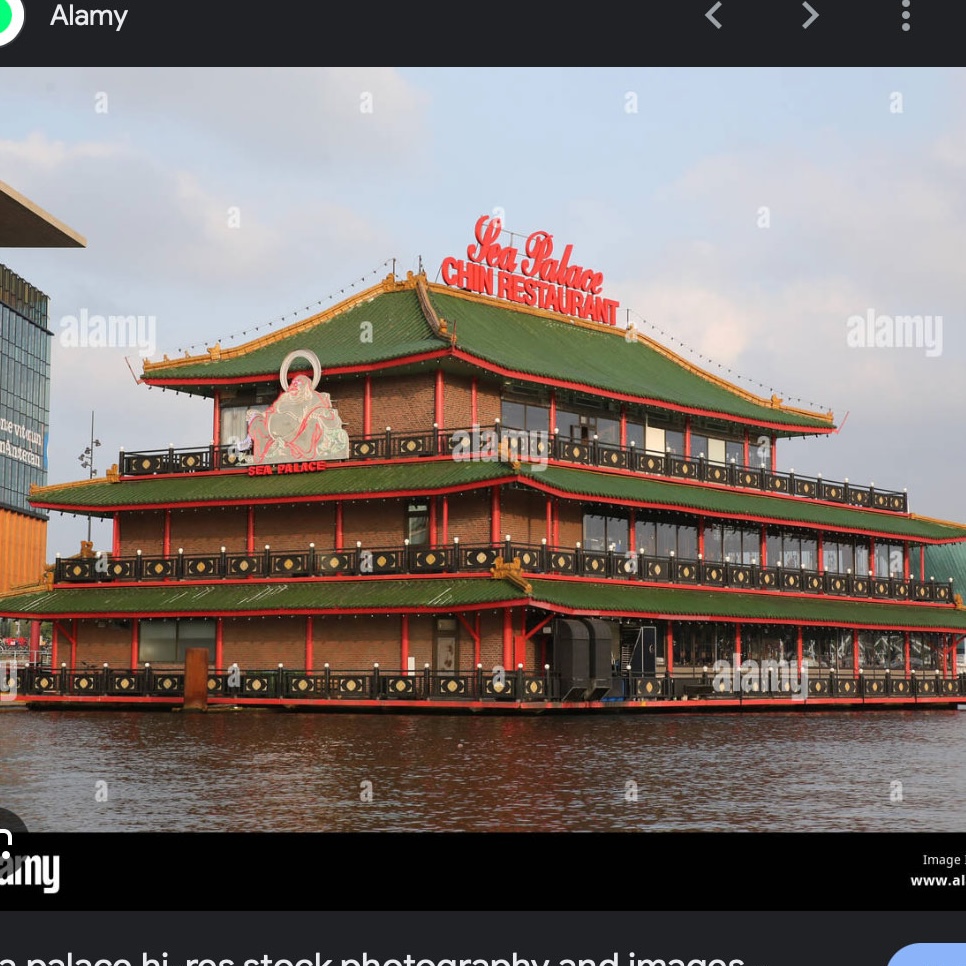The height and width of the screenshot is (966, 966).
Task: Go to the previous image result
Action: coord(713,16)
